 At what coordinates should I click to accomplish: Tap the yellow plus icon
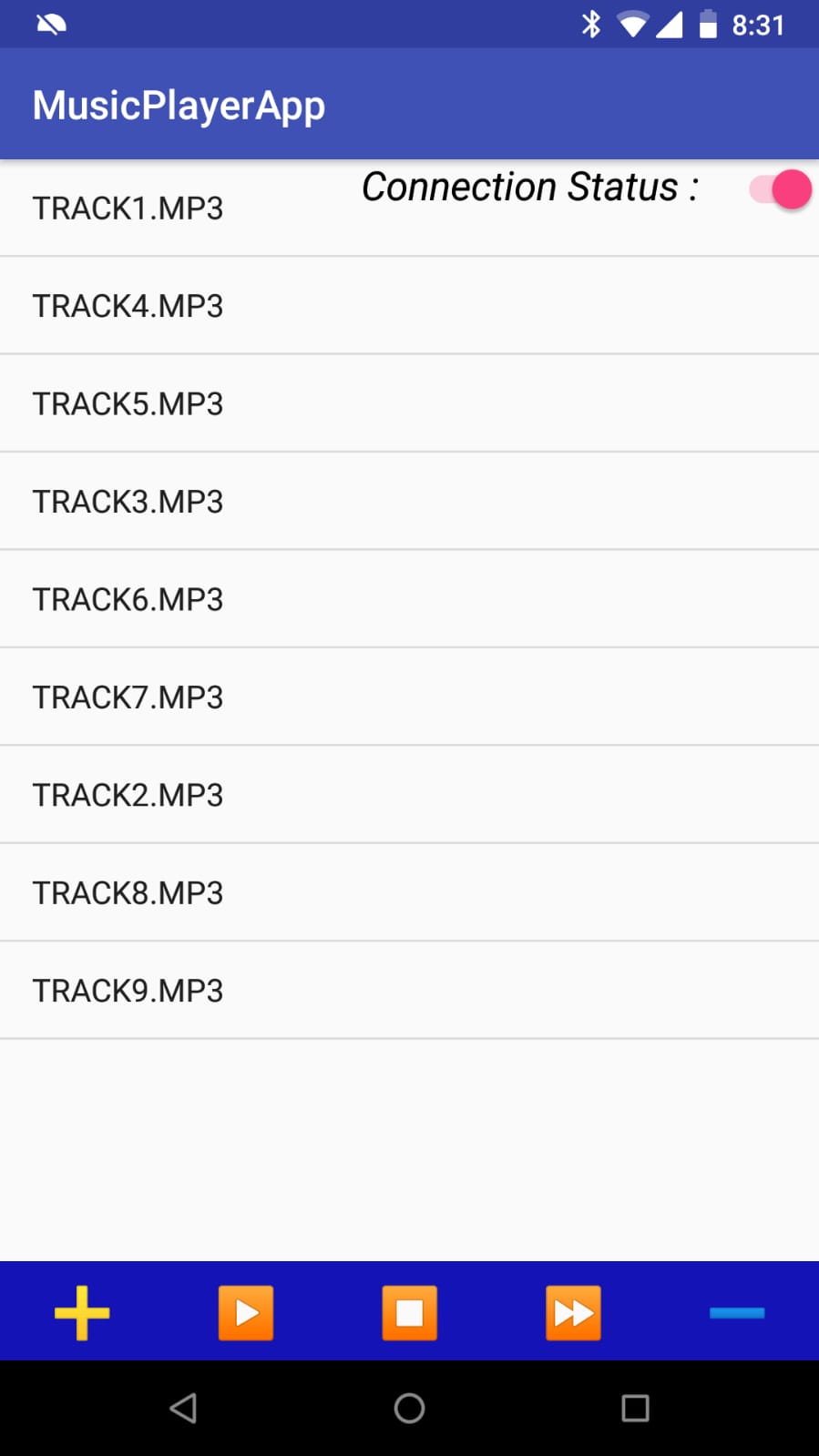click(82, 1312)
